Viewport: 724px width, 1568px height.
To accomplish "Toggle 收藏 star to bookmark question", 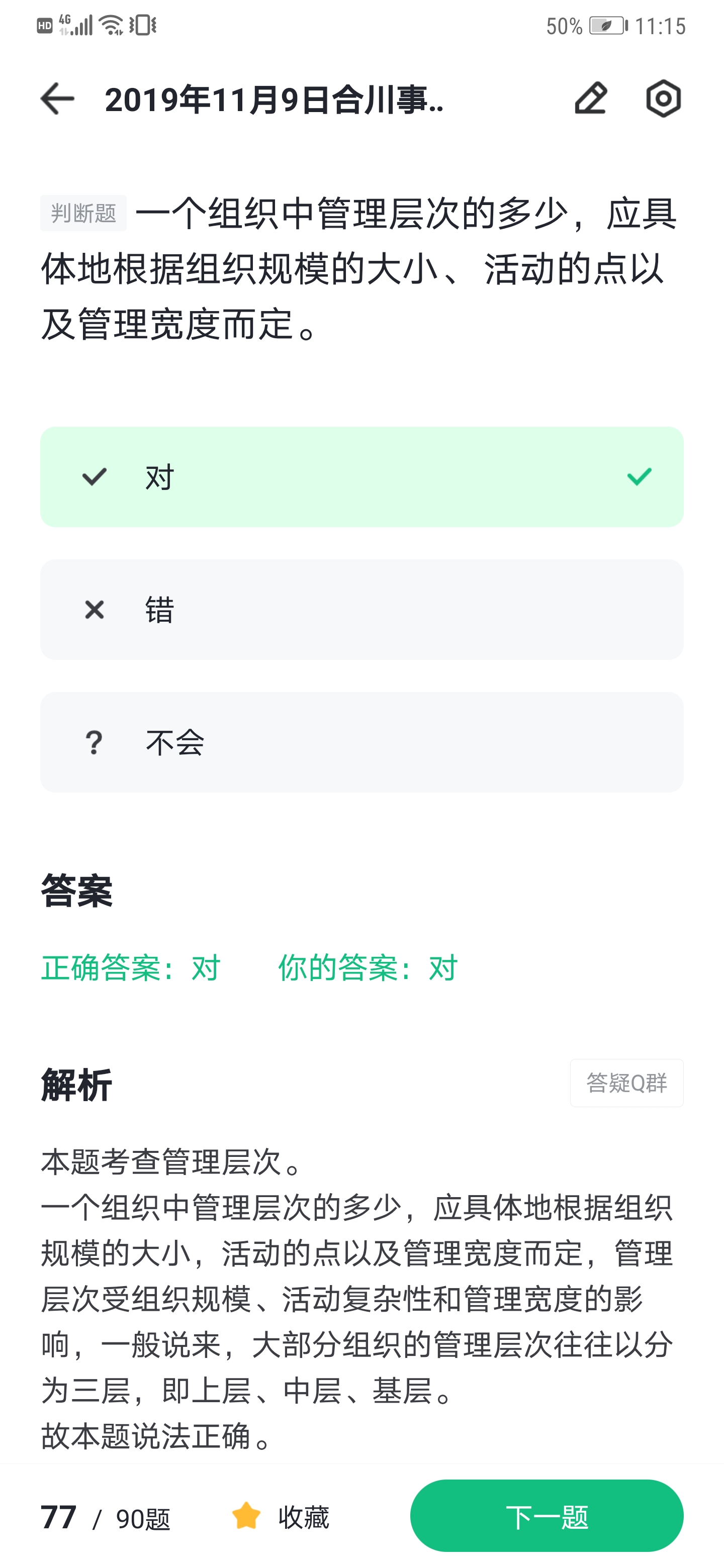I will [x=280, y=1516].
